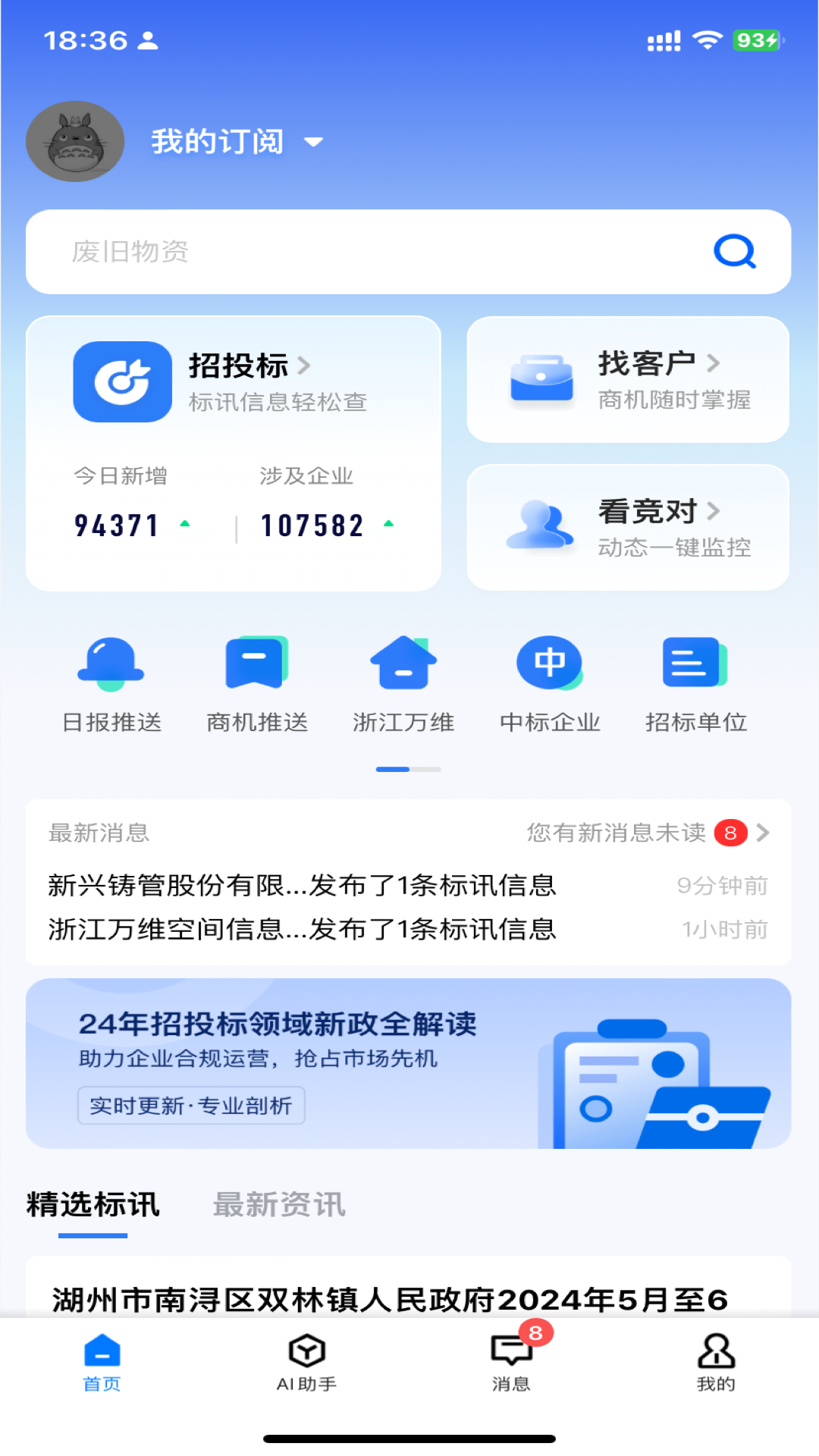
Task: Open the 日报推送 daily report icon
Action: (111, 681)
